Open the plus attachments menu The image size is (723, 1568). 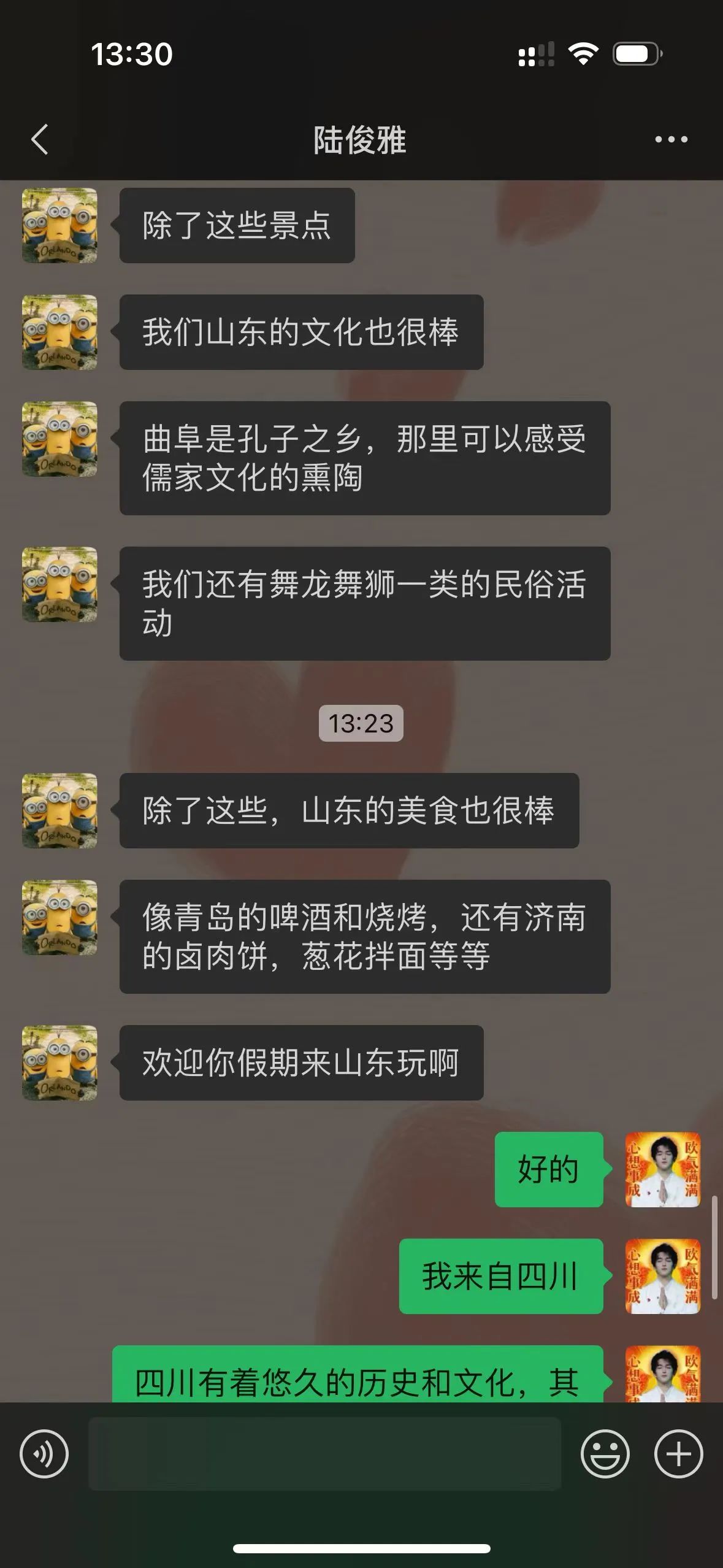coord(678,1454)
